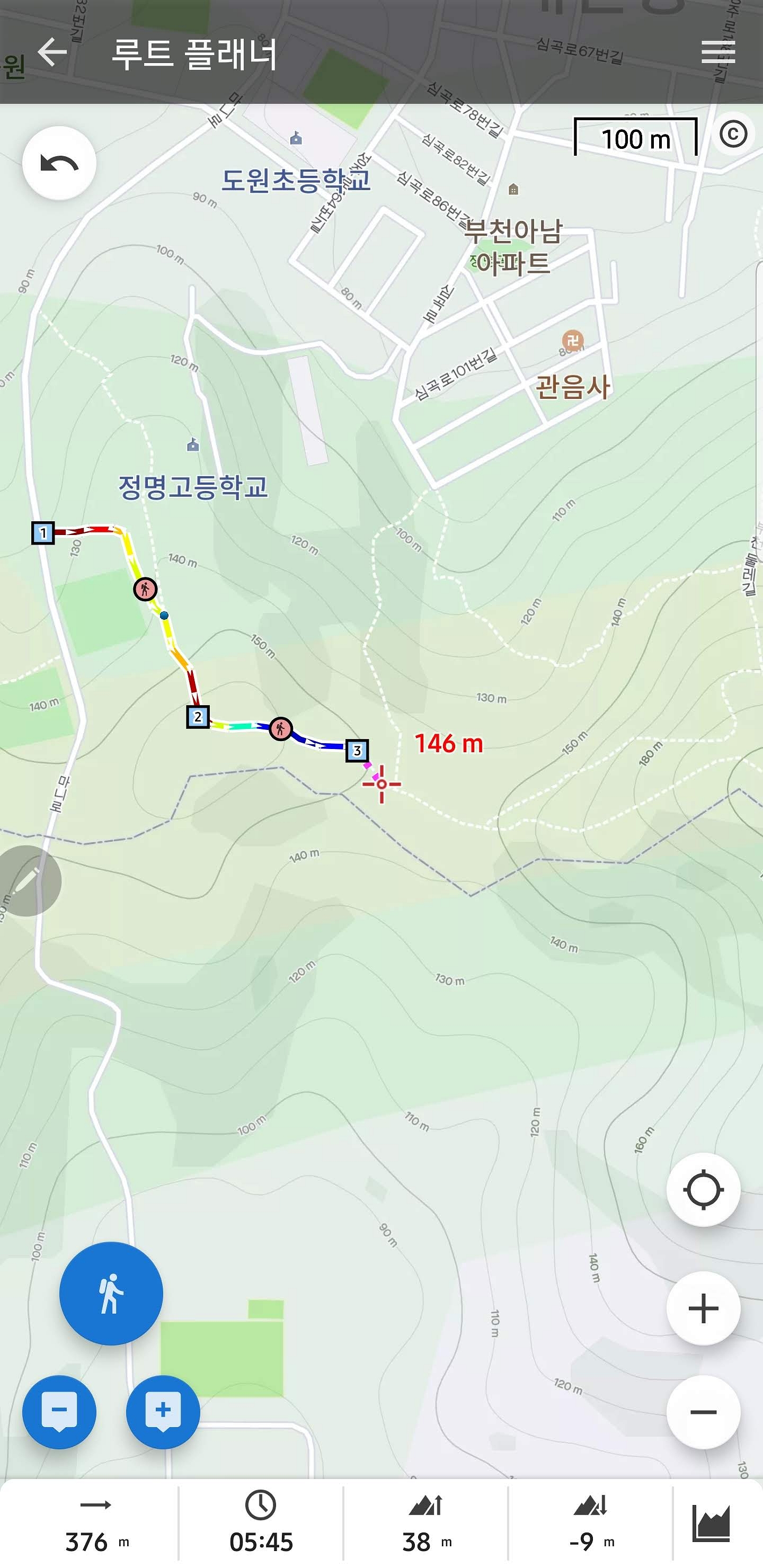The image size is (763, 1568).
Task: Center the map on my location
Action: click(703, 1189)
